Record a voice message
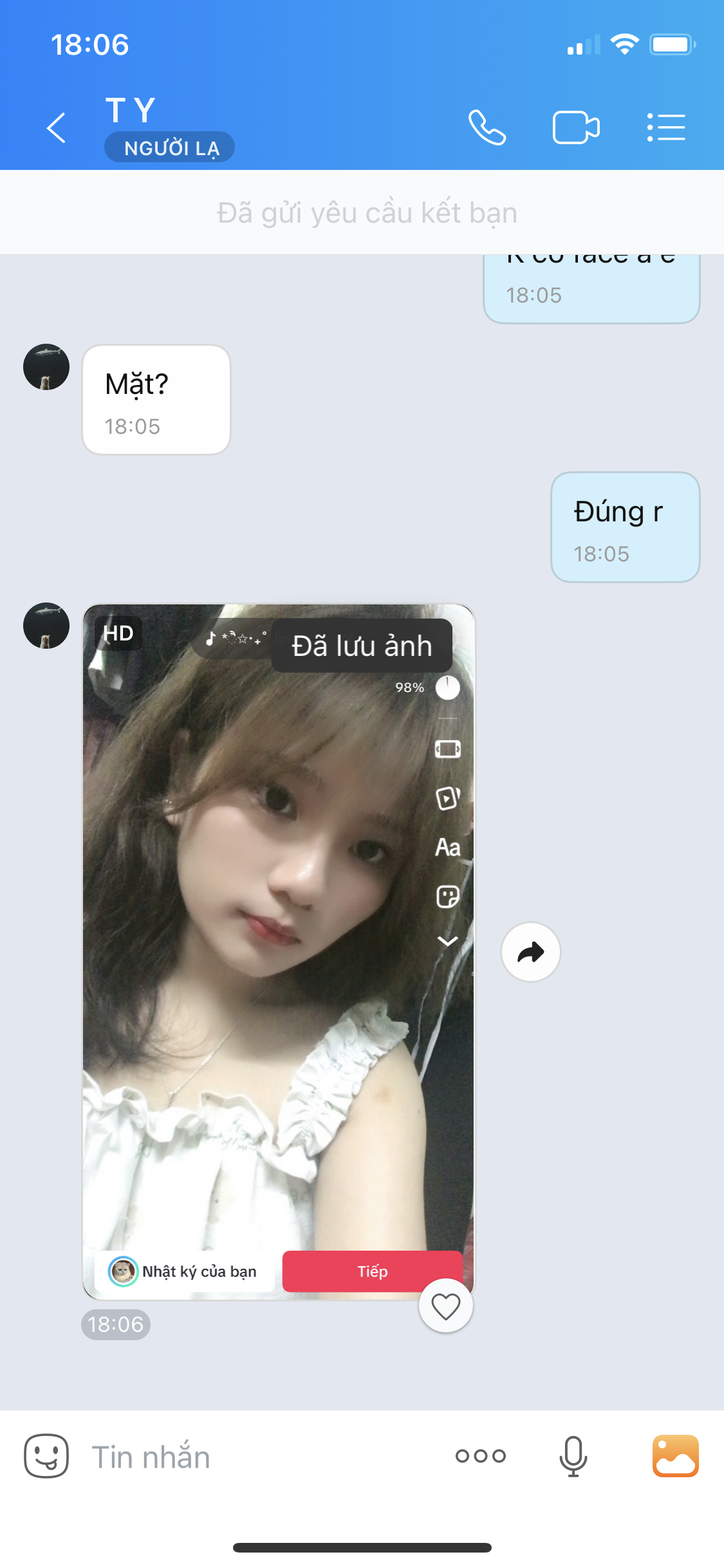 pos(573,1456)
